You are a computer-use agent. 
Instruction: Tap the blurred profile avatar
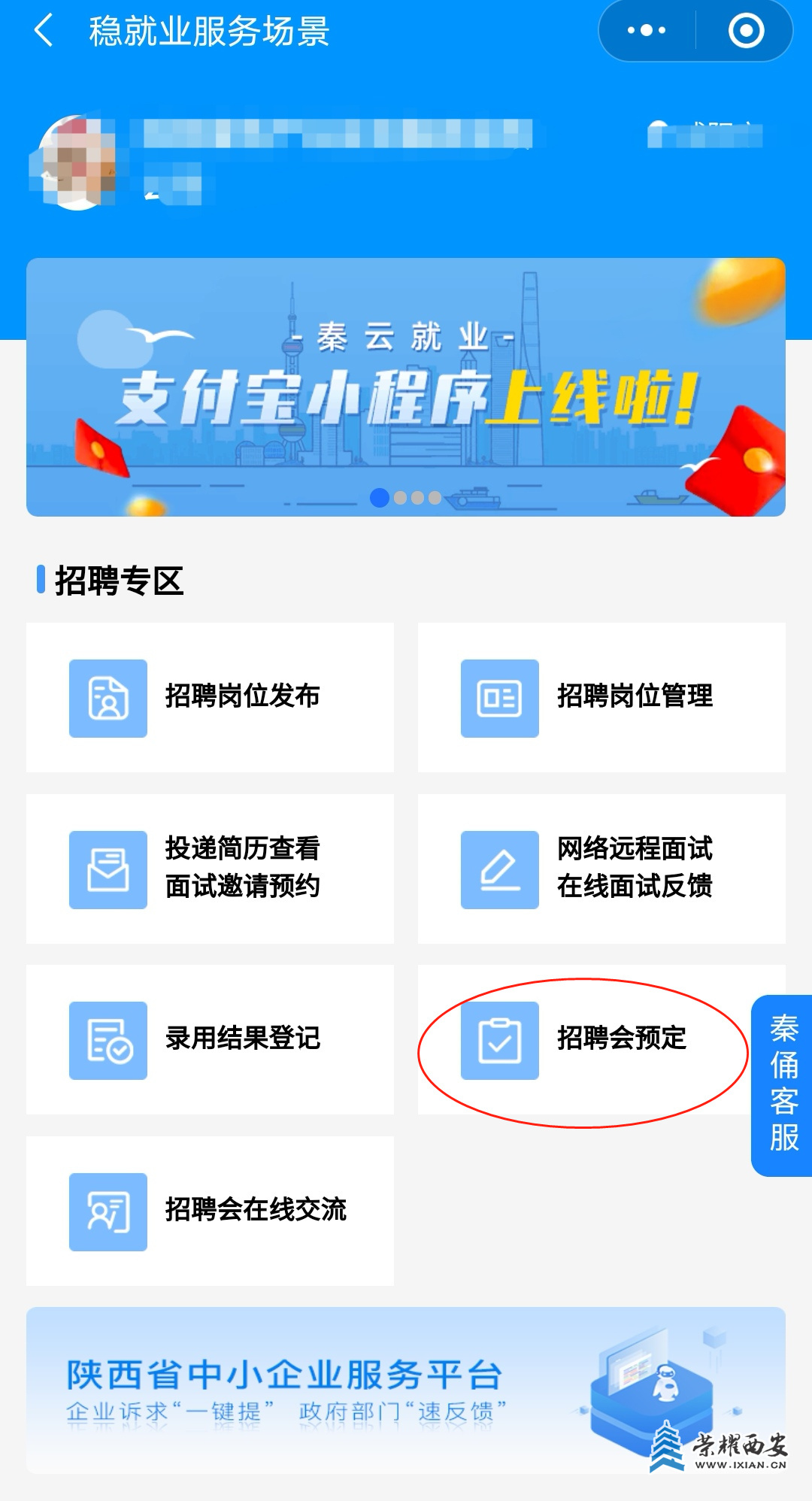pos(75,162)
